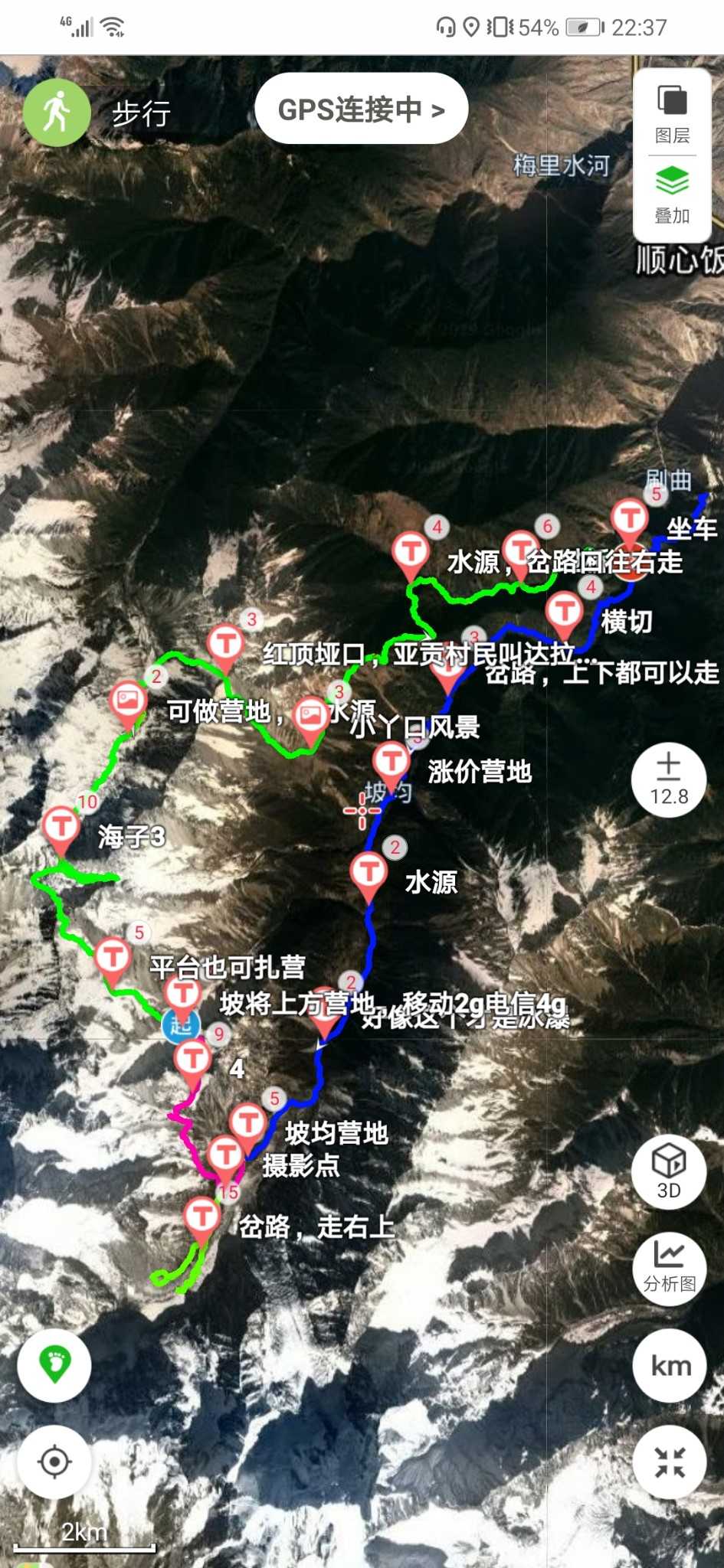Tap the green footprint track button

point(54,1365)
